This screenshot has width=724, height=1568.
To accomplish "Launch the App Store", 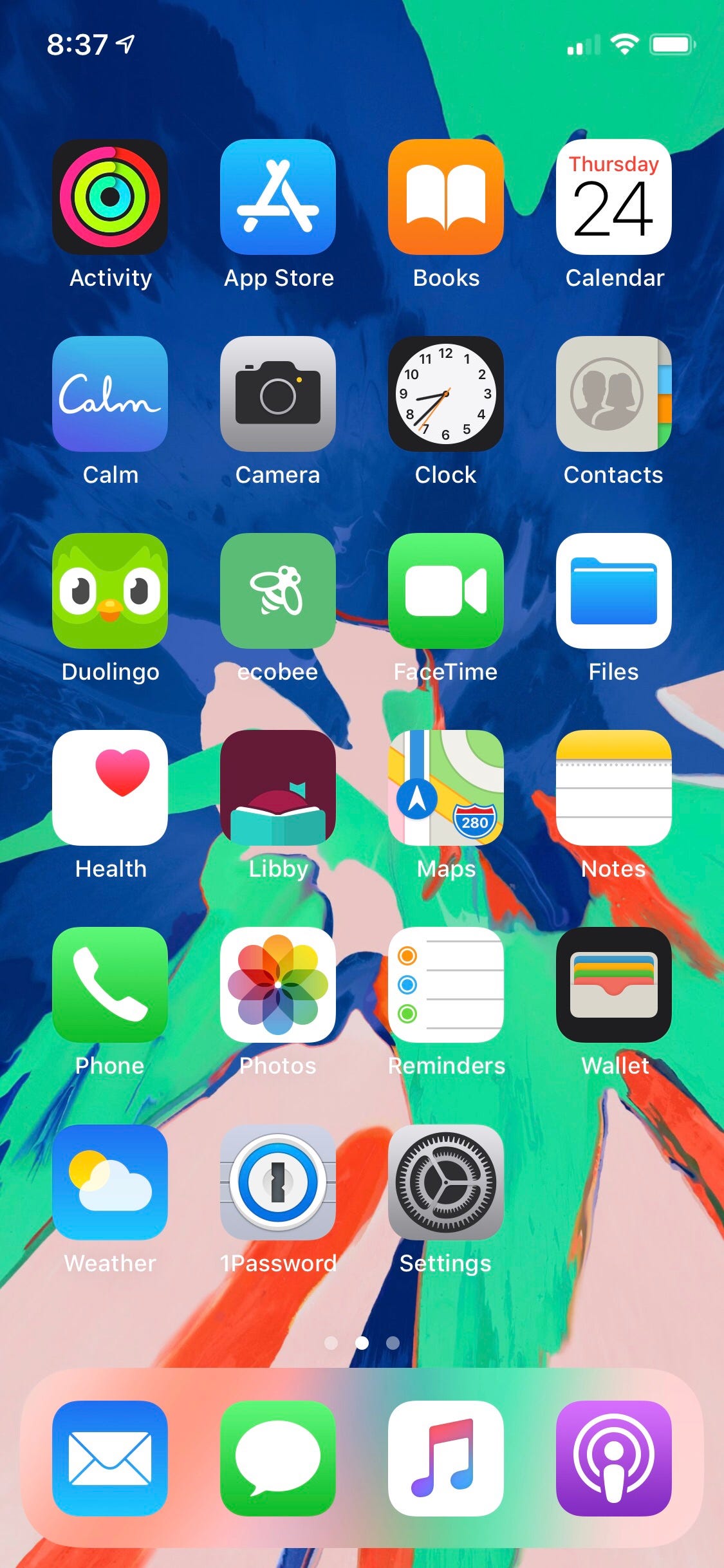I will [278, 197].
